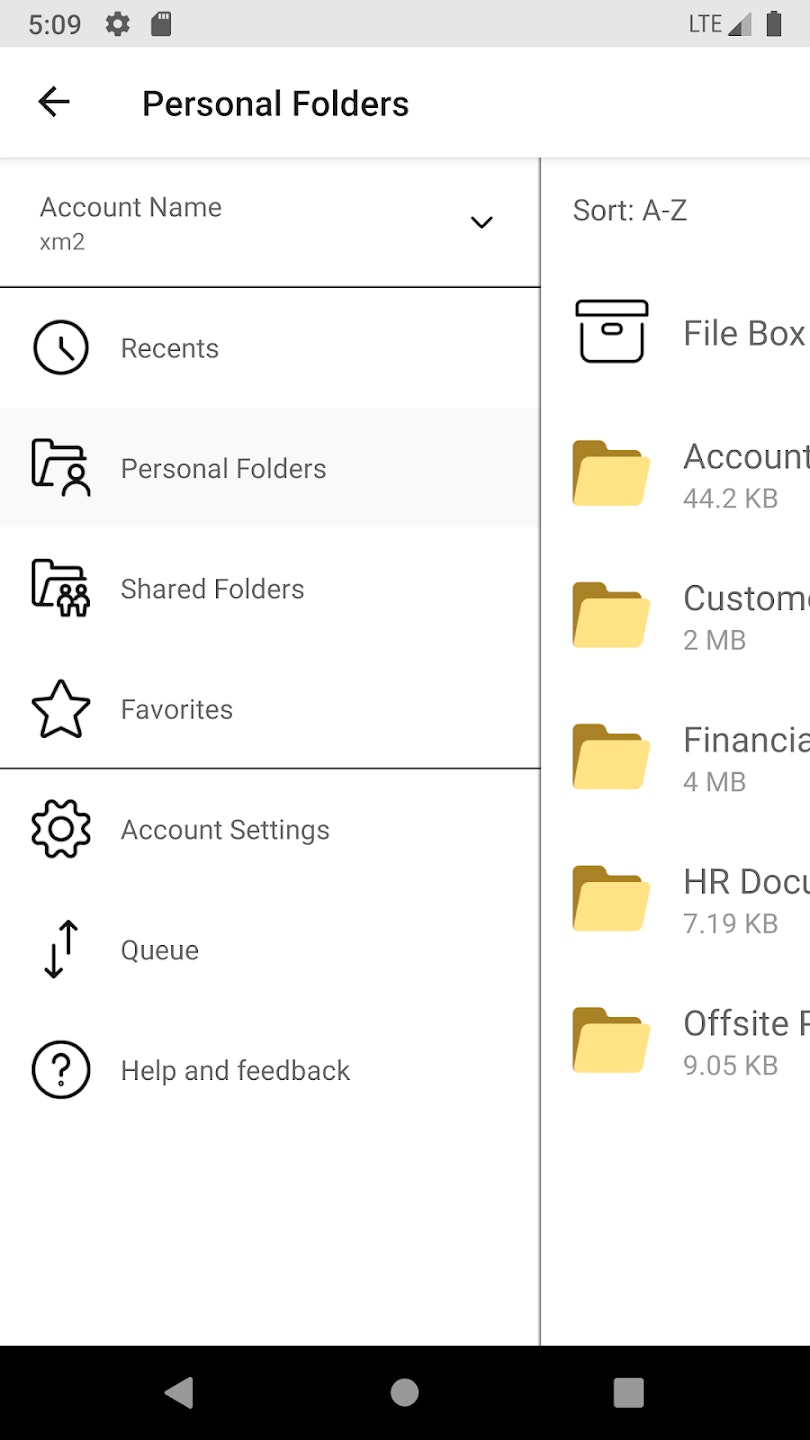View your Favorites via the star icon
810x1440 pixels.
(x=61, y=709)
